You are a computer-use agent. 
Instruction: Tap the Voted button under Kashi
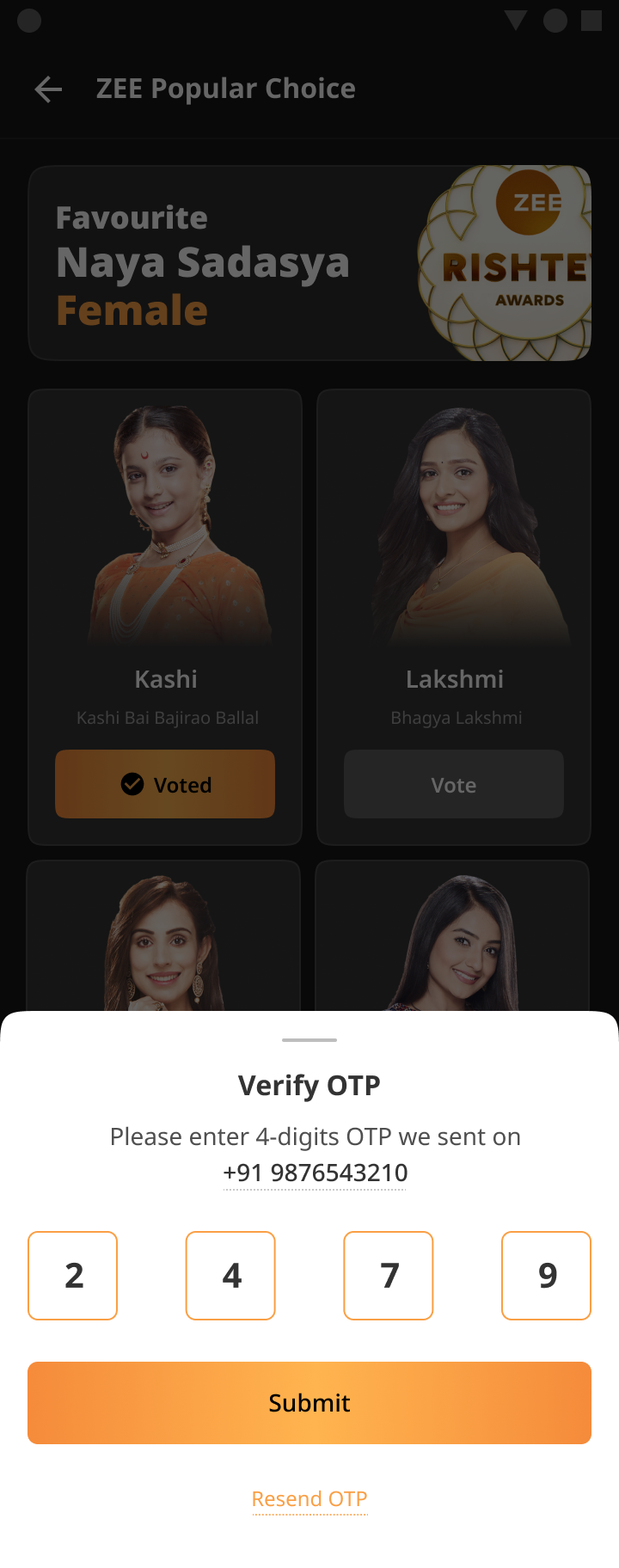click(165, 784)
